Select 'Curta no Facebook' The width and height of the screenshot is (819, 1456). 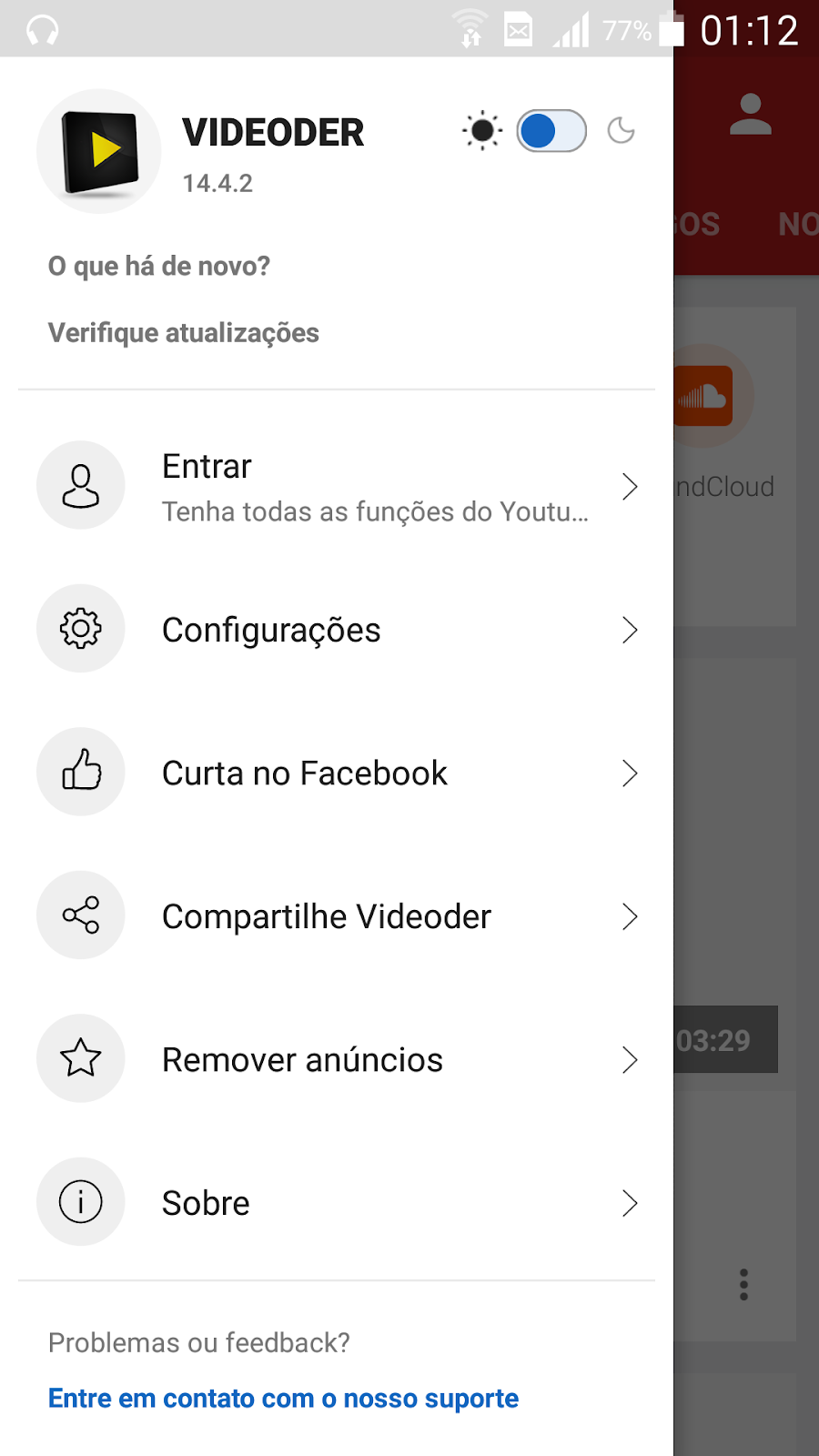[x=337, y=773]
